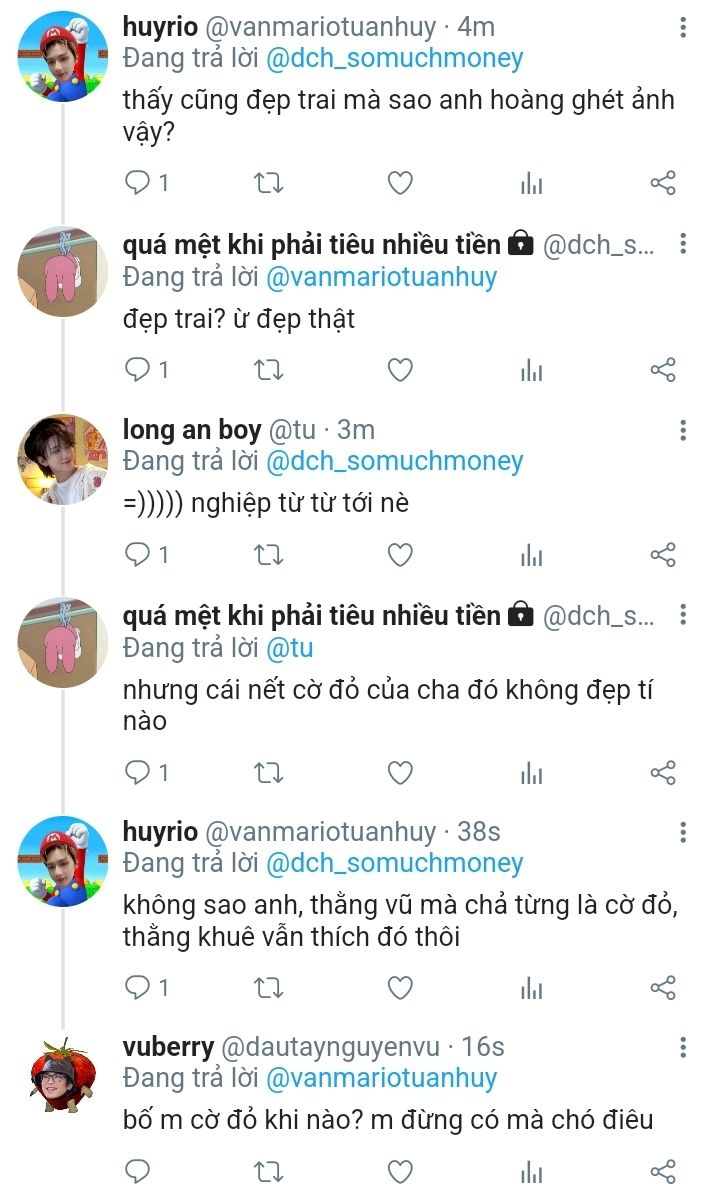This screenshot has height=1193, width=720.
Task: Share the tweet "đẹp trai? ừ đẹp thật"
Action: (x=663, y=371)
